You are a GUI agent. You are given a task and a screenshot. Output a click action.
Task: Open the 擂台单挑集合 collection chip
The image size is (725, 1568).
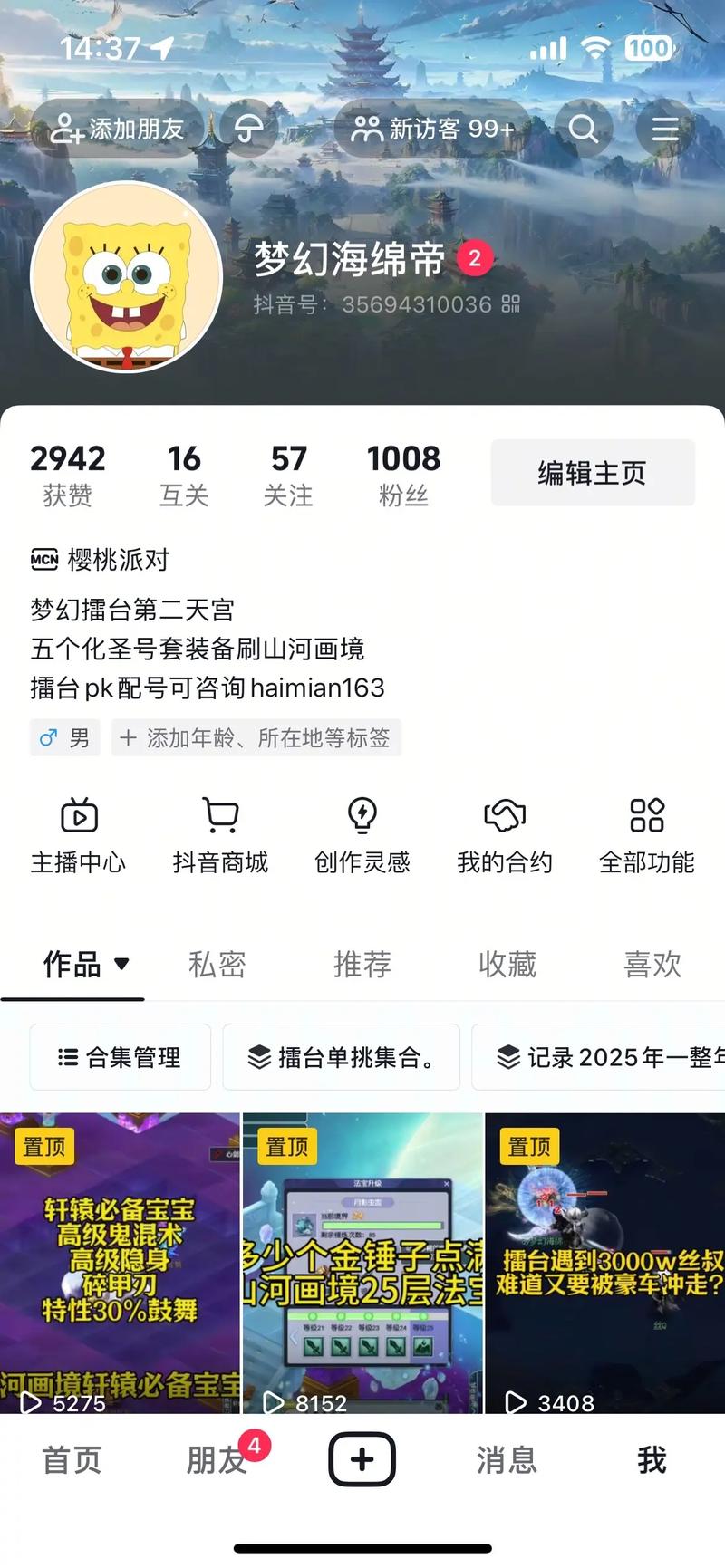coord(342,1057)
